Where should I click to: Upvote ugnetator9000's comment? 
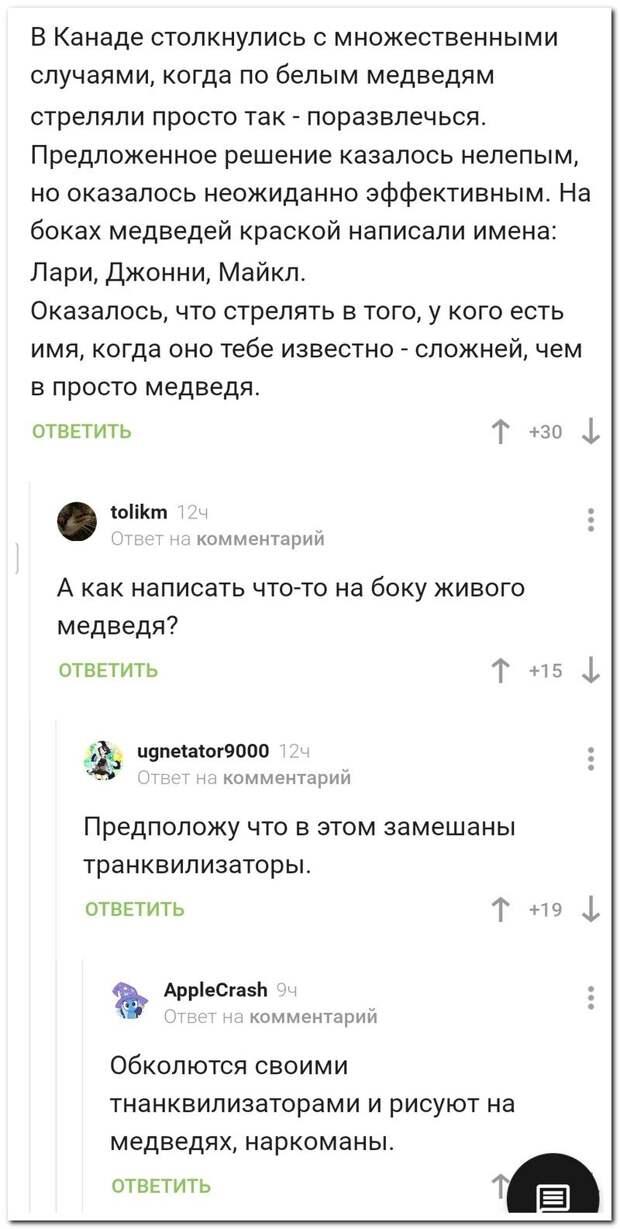coord(501,909)
